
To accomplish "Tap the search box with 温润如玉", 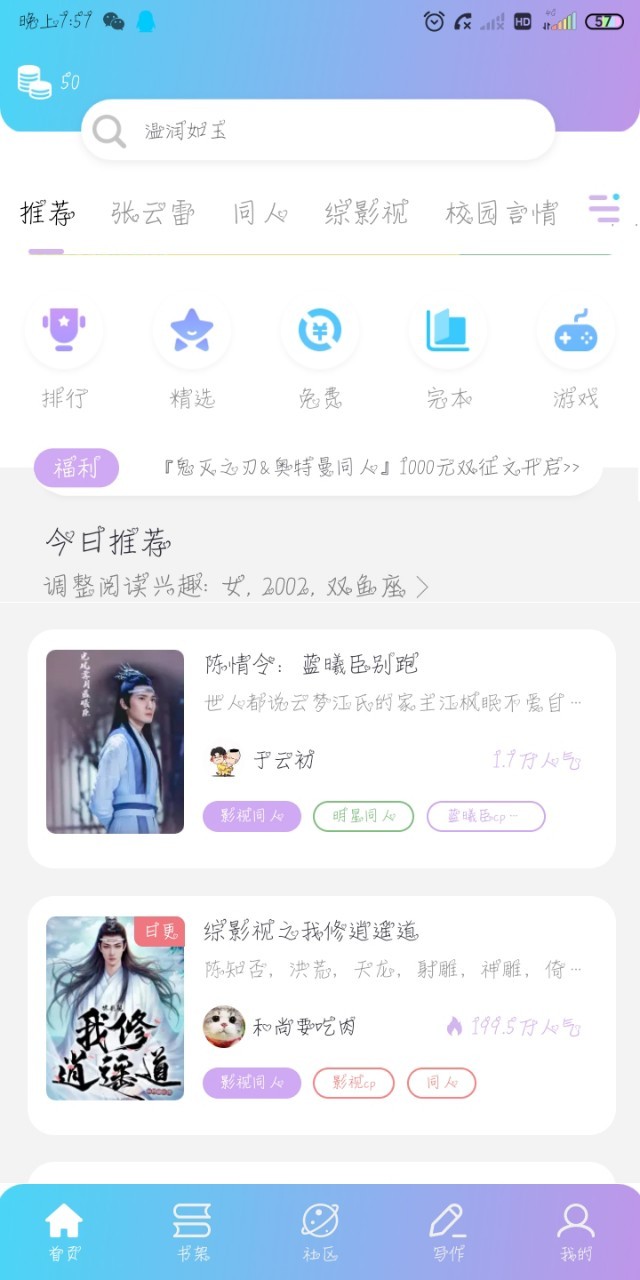I will [318, 130].
